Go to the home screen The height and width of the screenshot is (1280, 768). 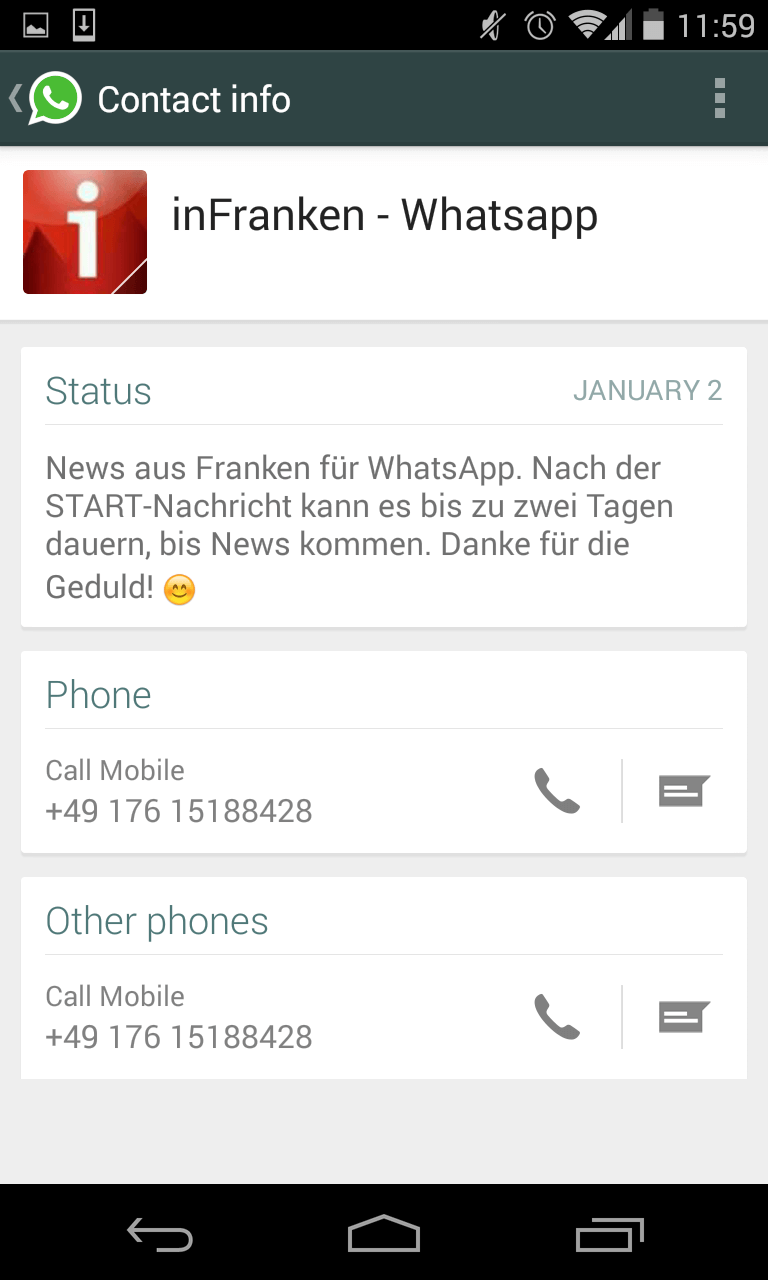pos(384,1234)
